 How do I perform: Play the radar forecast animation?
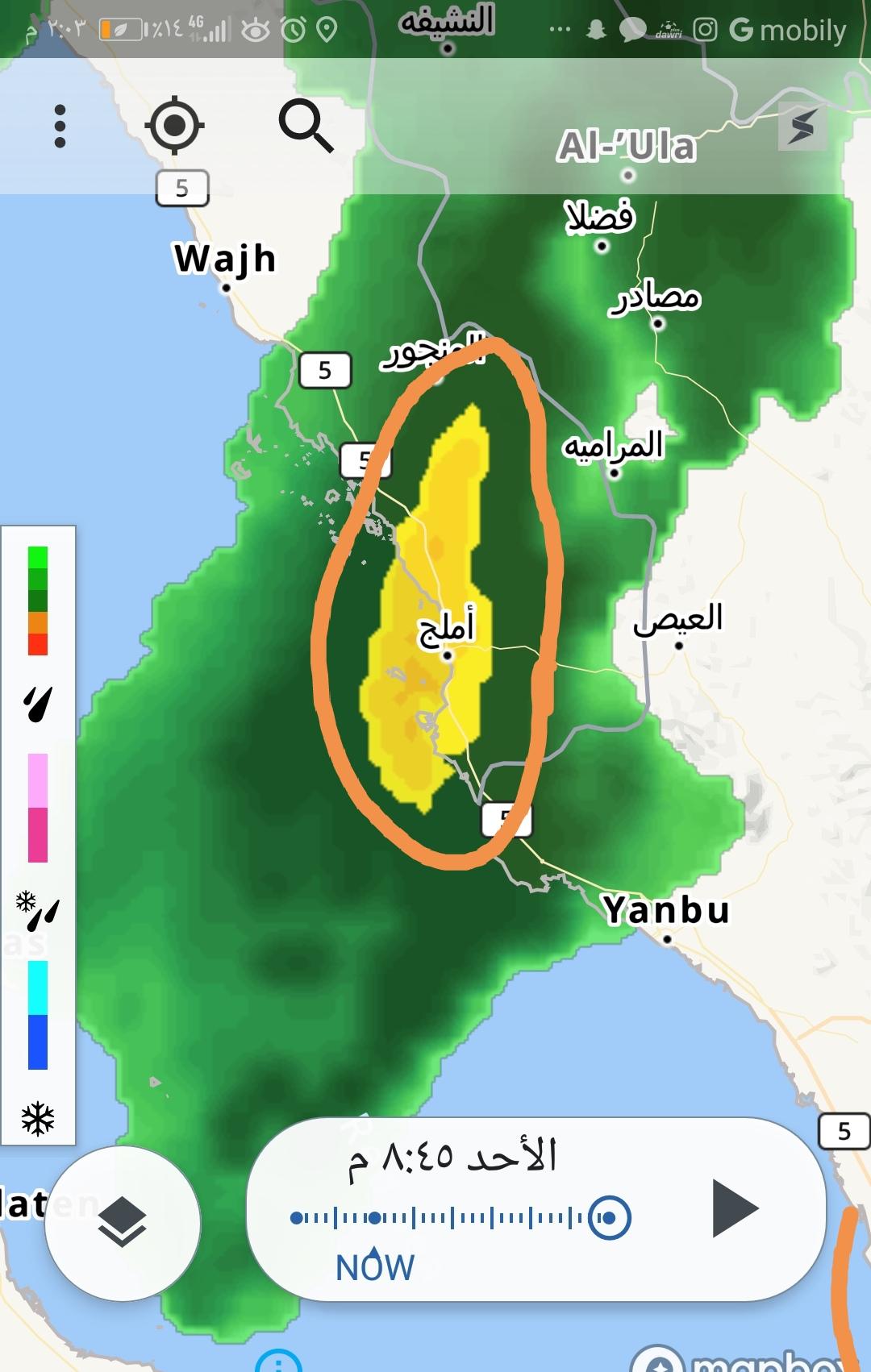(x=736, y=1208)
